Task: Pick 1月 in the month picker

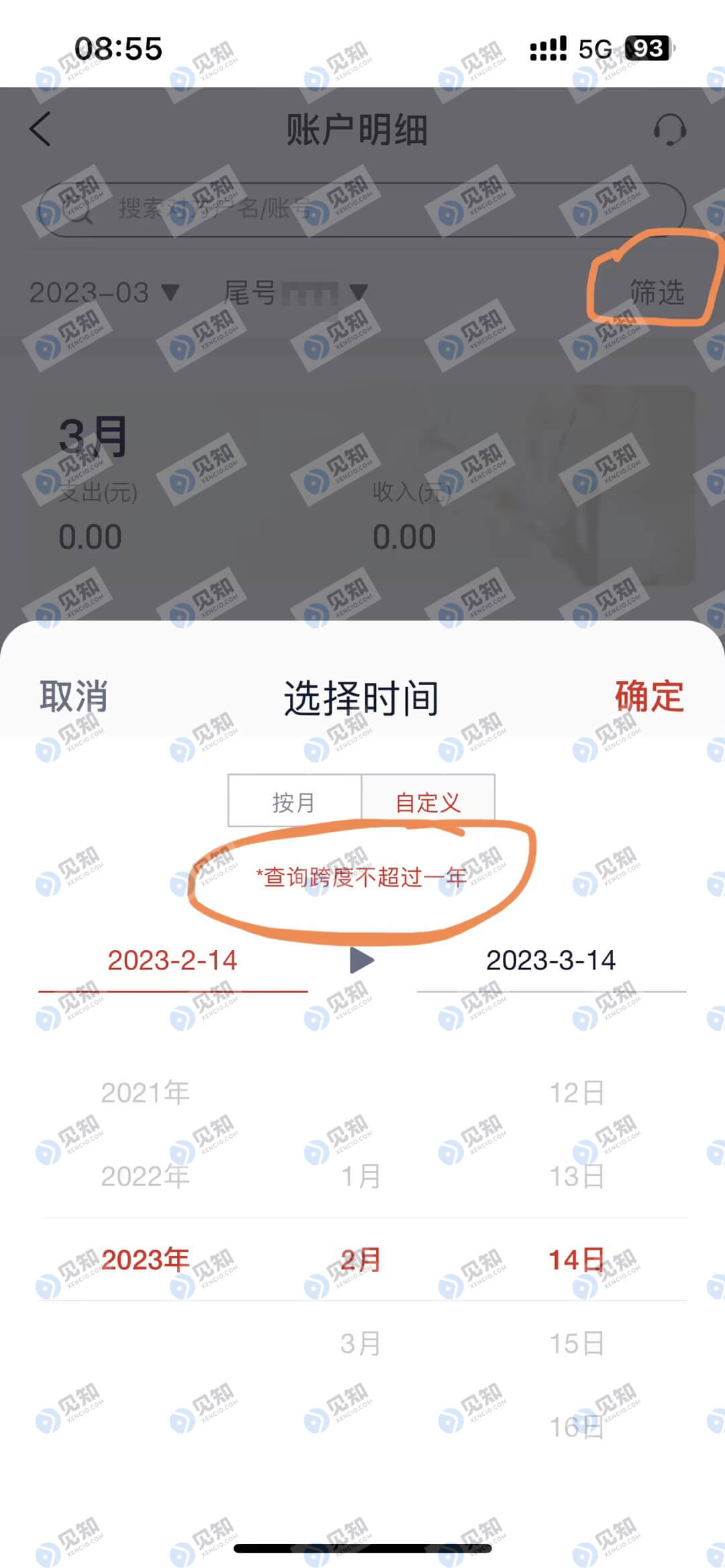Action: [361, 1176]
